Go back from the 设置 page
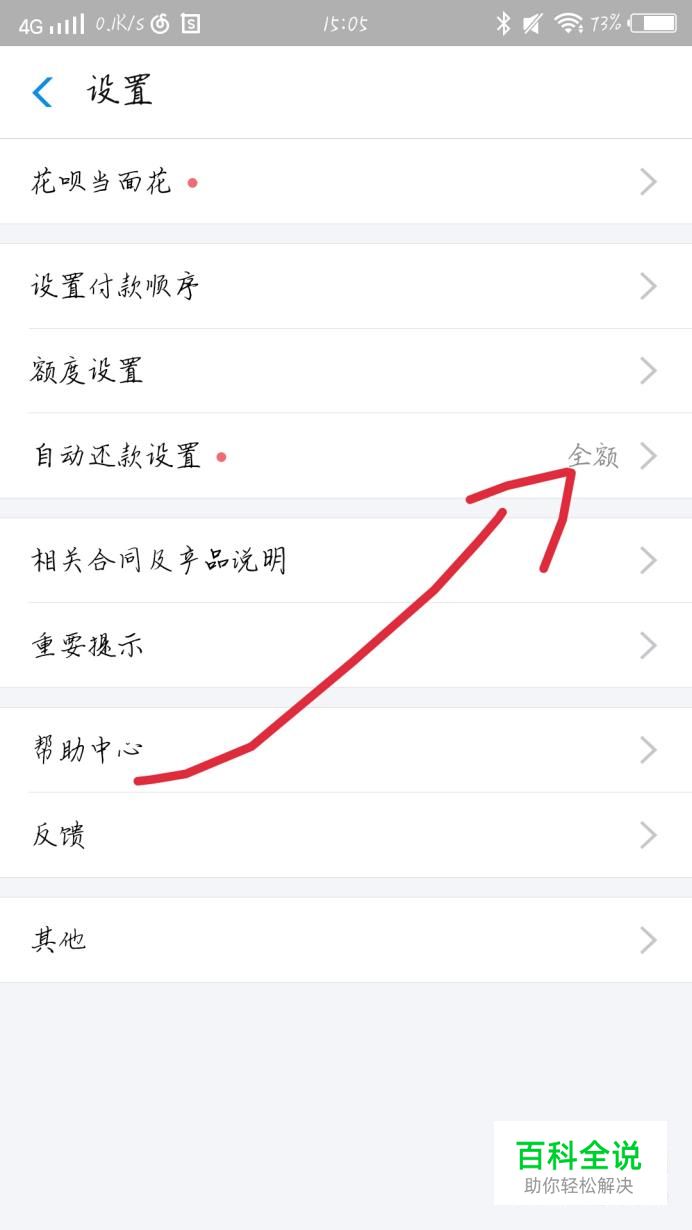Image resolution: width=692 pixels, height=1230 pixels. coord(42,92)
